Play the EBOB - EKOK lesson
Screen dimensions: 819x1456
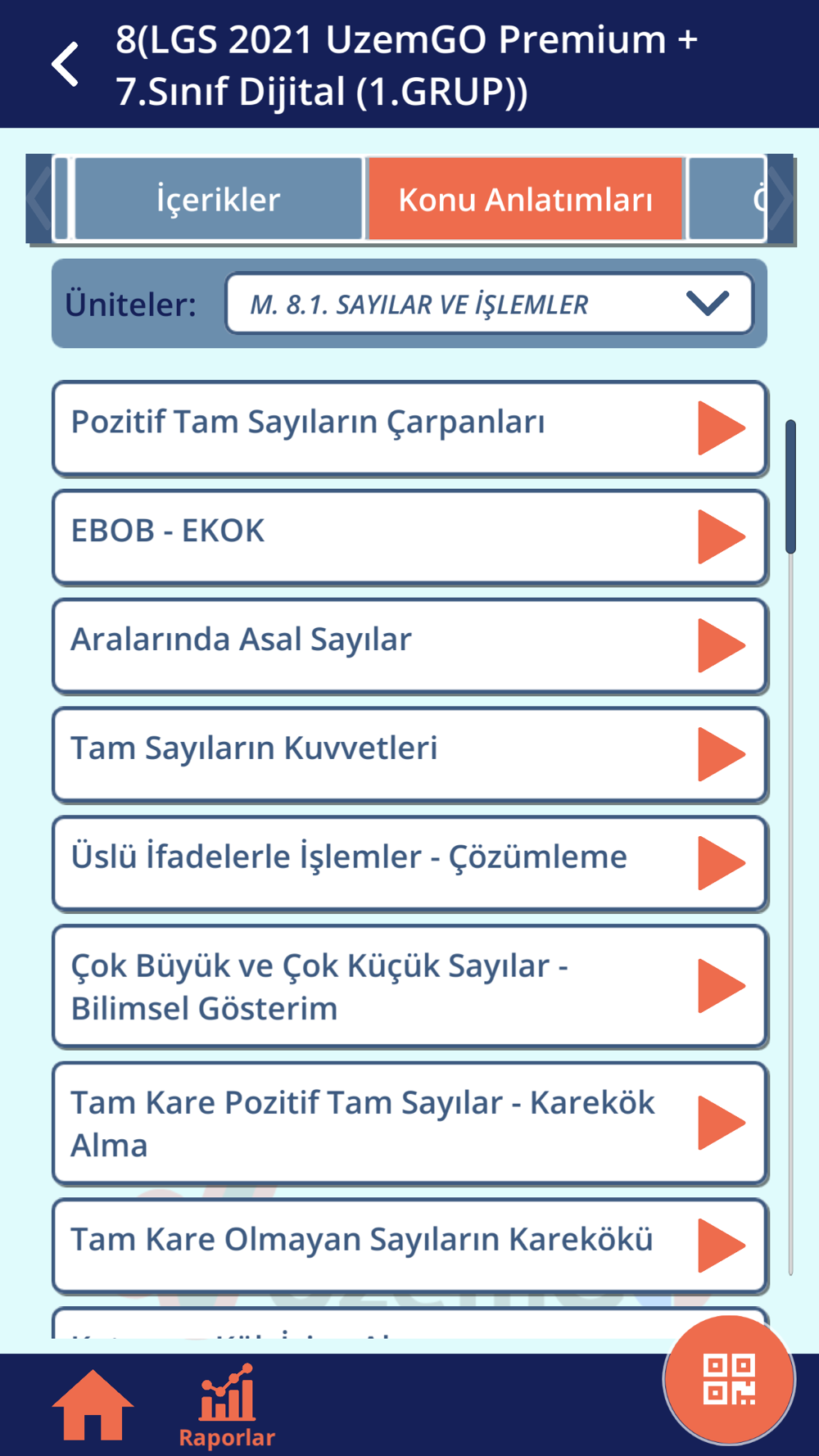(x=721, y=536)
